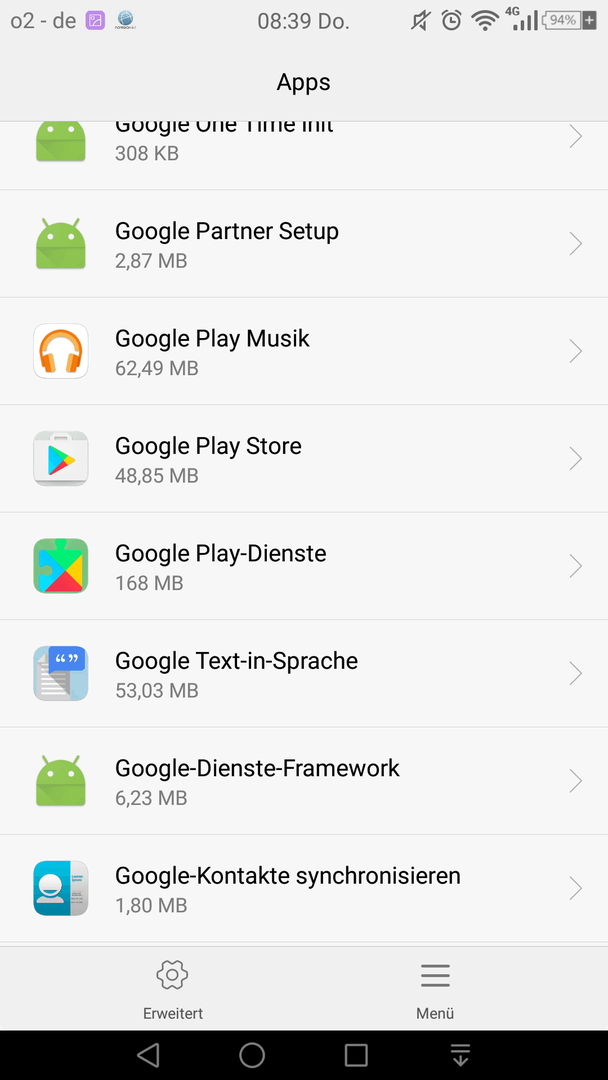Show recent apps with the square button
Screen dimensions: 608x1080
click(356, 1055)
